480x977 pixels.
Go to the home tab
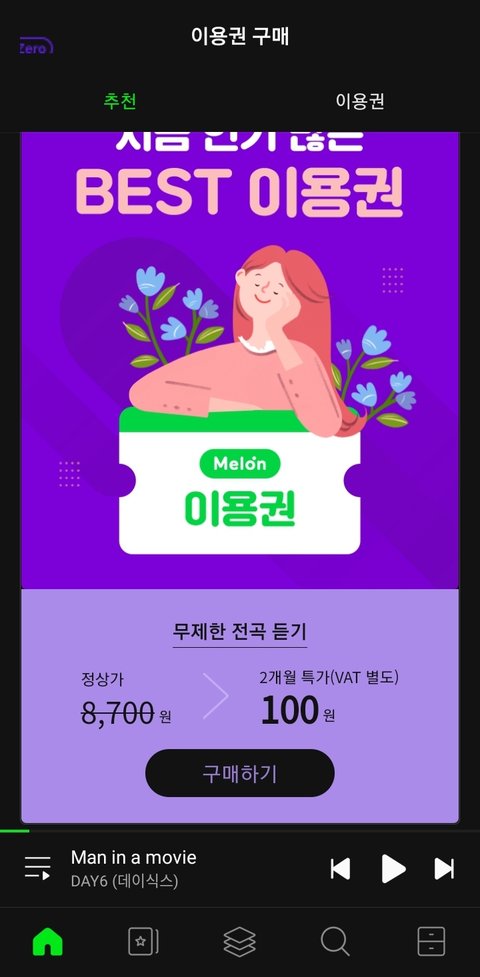tap(48, 941)
